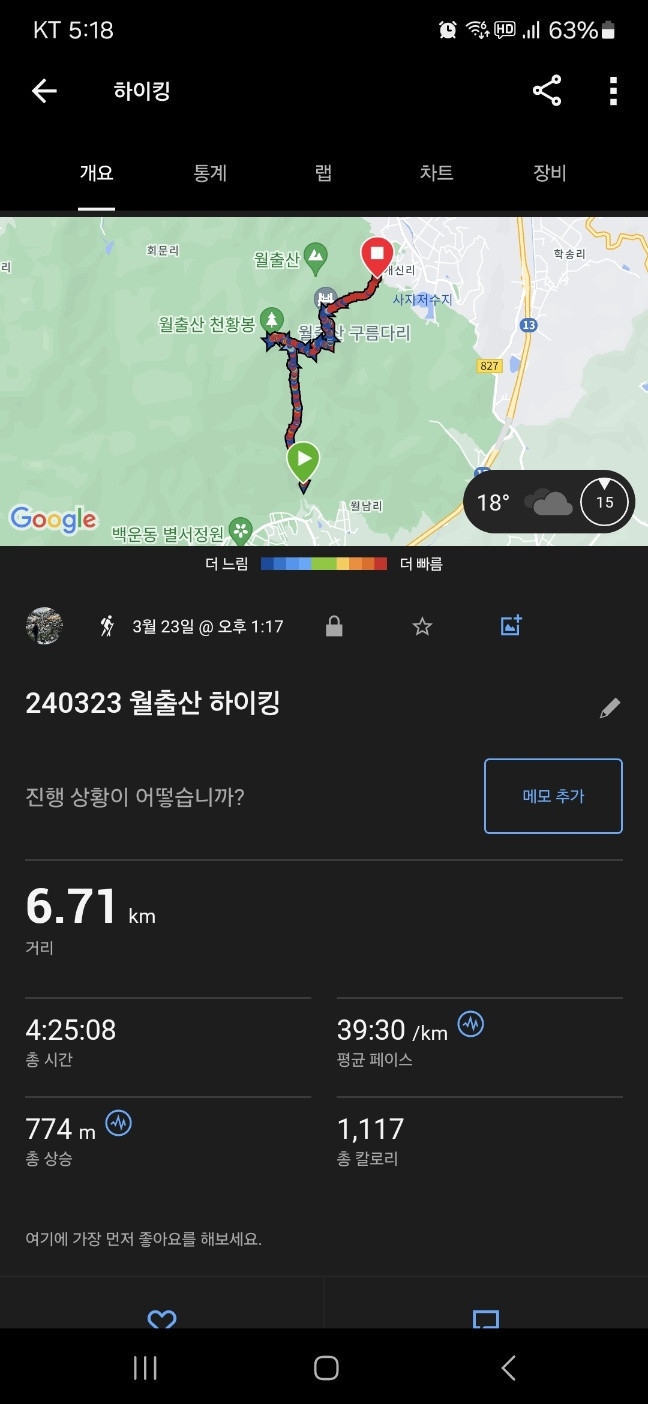This screenshot has width=648, height=1404.
Task: Mark activity as favorite with star
Action: point(422,627)
